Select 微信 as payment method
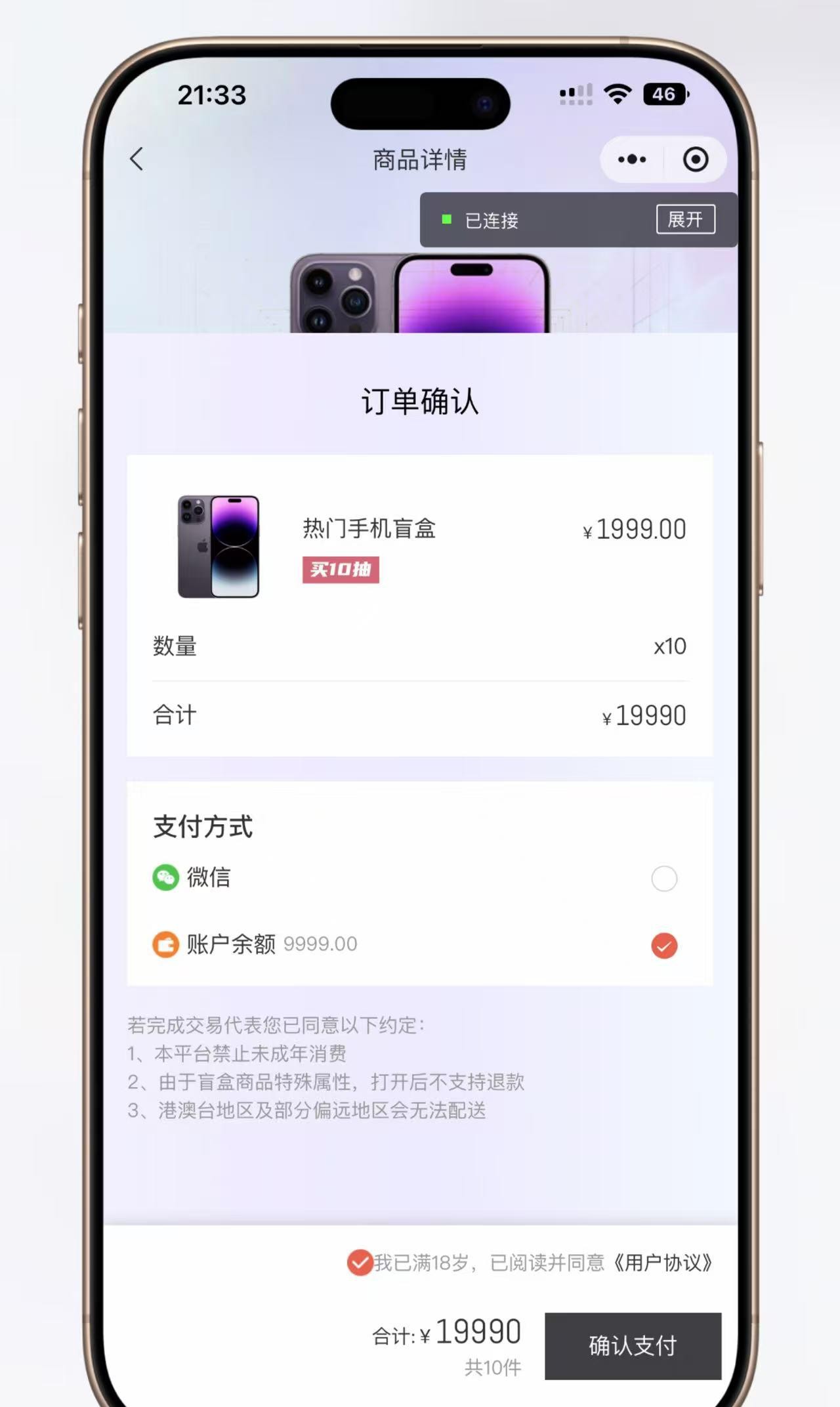 [663, 878]
